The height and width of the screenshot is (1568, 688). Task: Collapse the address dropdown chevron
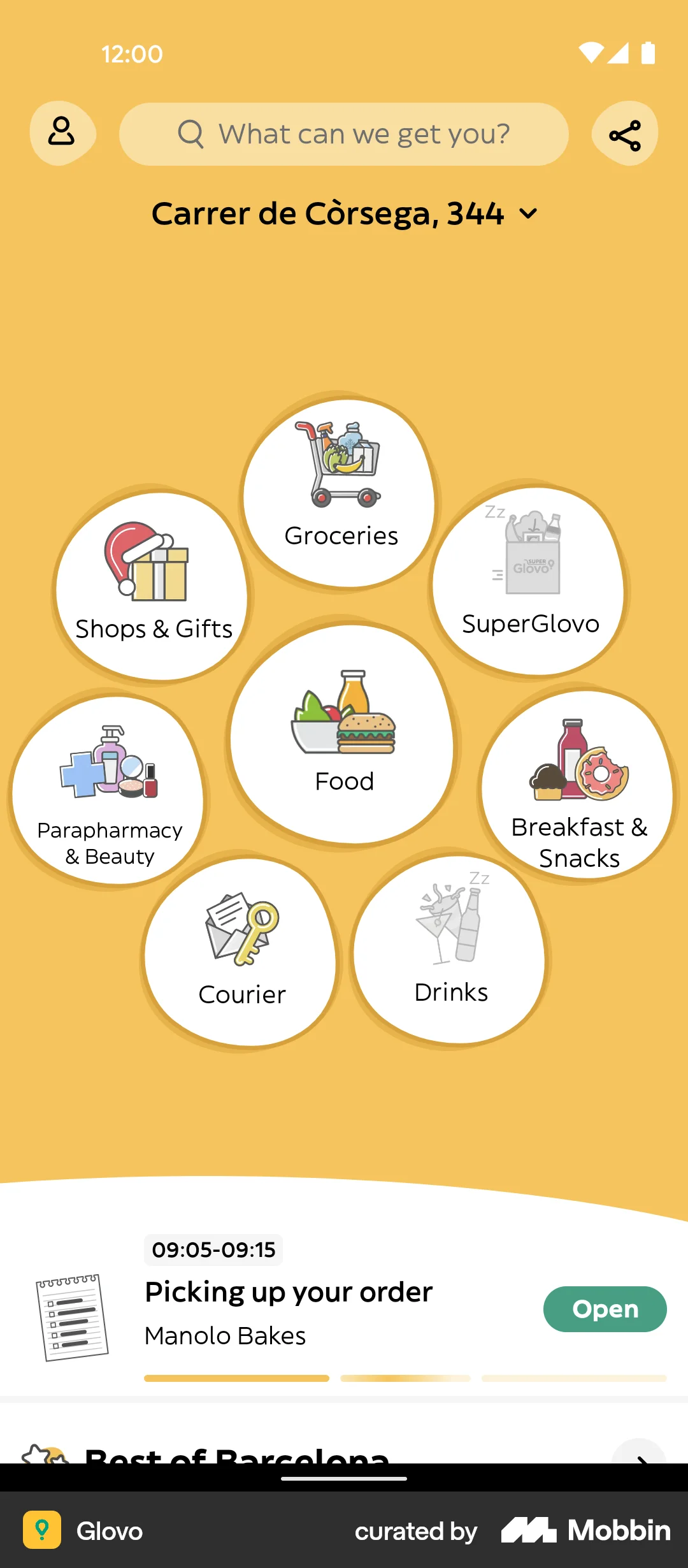[527, 214]
